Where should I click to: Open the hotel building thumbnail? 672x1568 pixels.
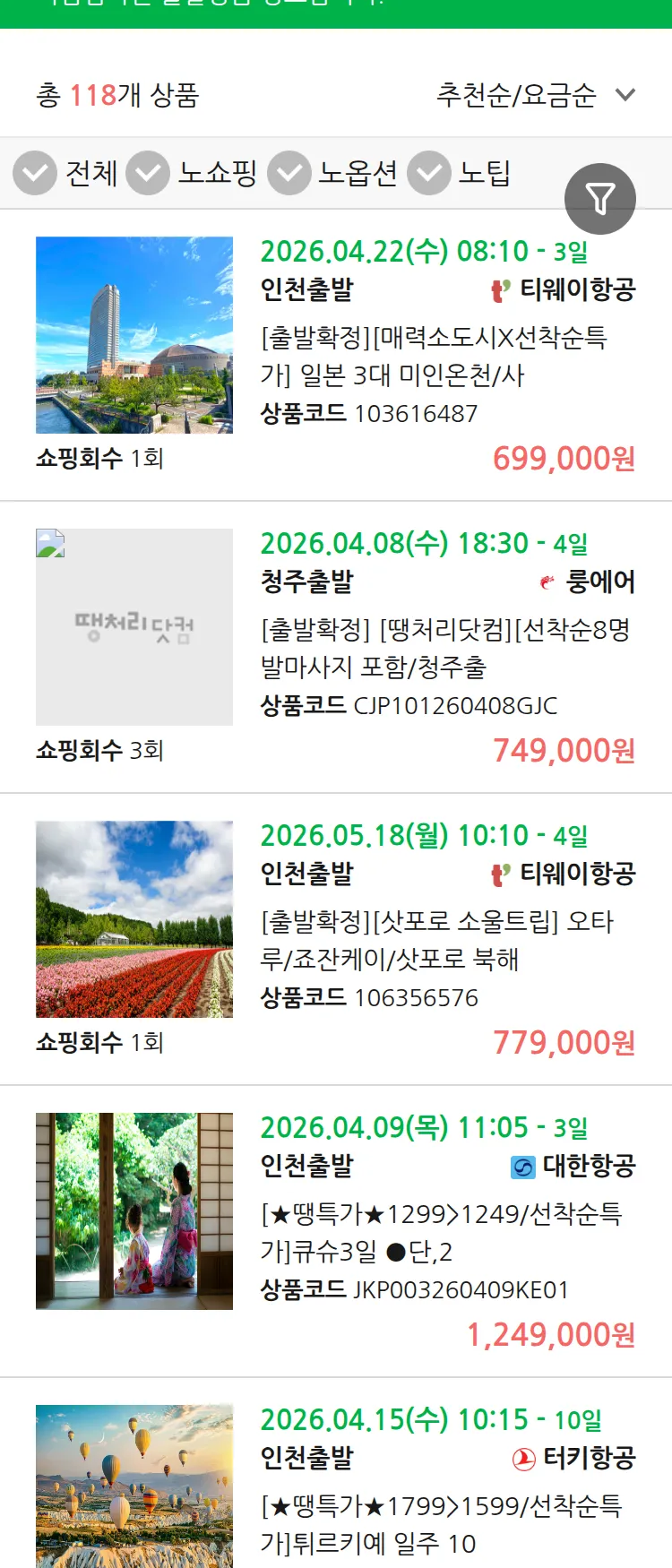pos(134,334)
